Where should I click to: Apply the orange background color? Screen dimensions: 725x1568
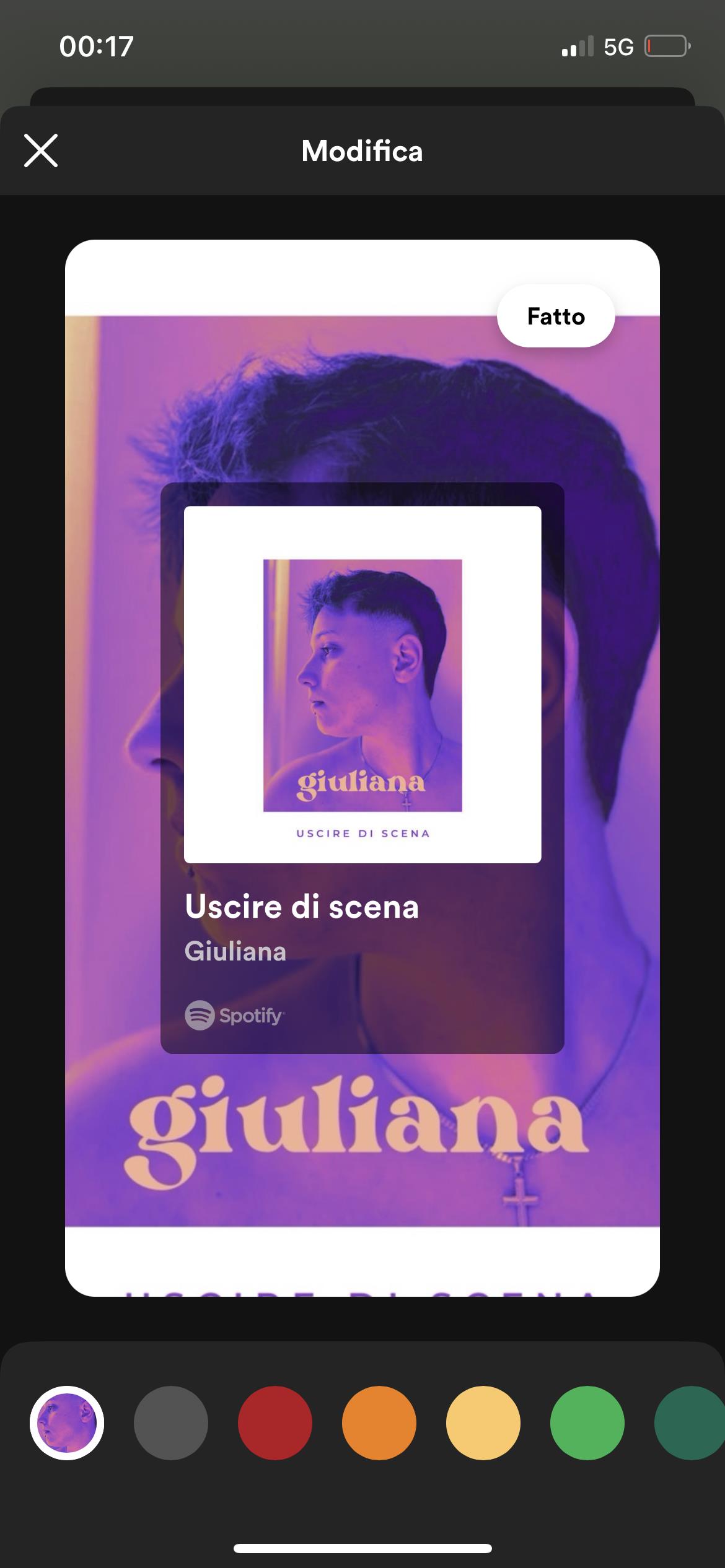379,1423
